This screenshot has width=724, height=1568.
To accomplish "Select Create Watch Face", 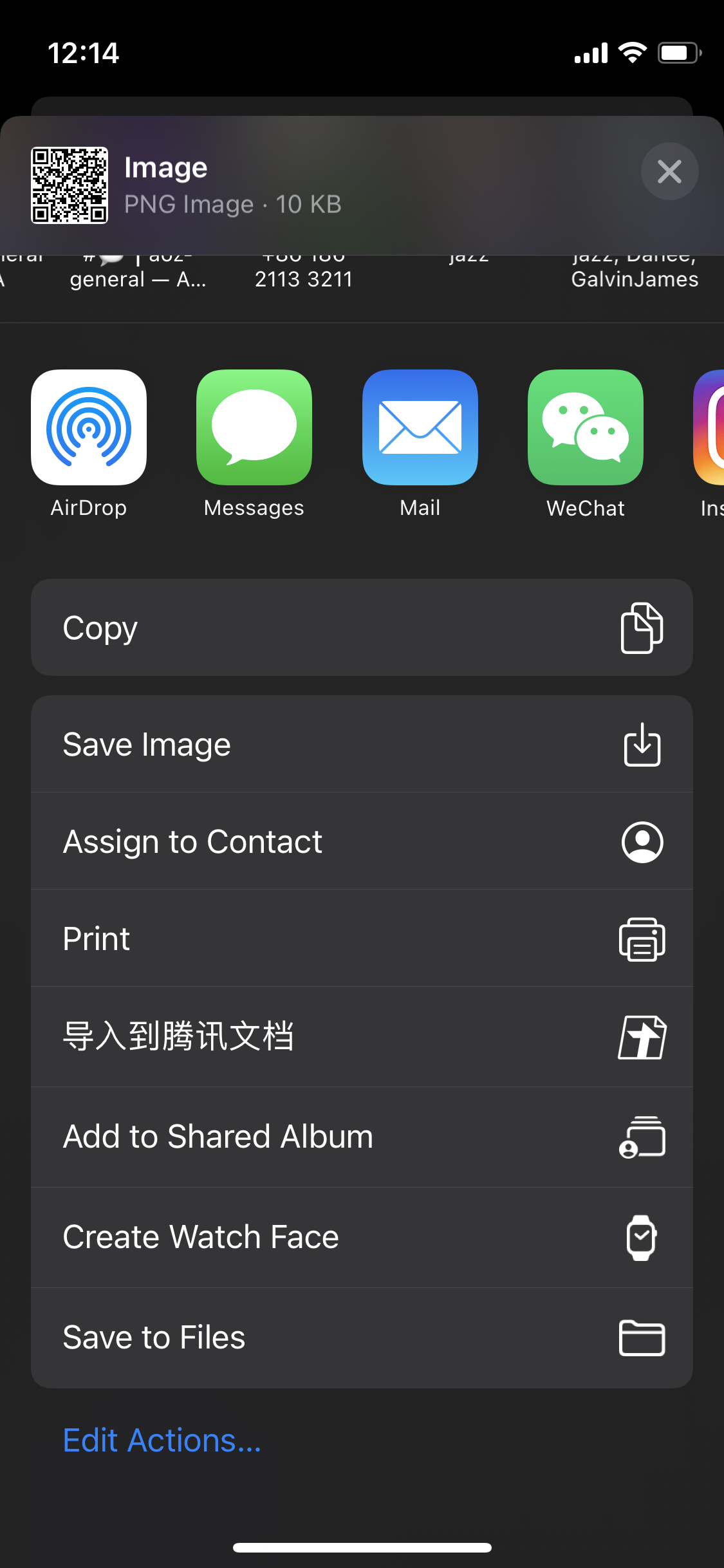I will point(362,1238).
